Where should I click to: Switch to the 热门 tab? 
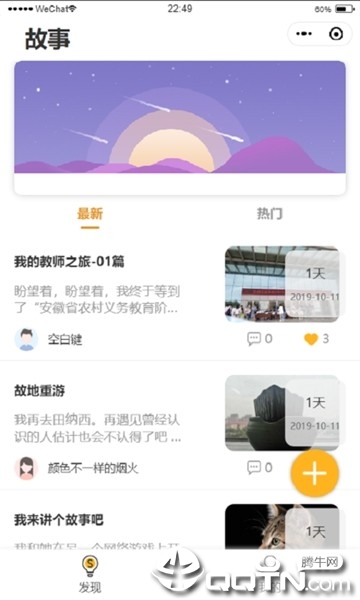(270, 214)
